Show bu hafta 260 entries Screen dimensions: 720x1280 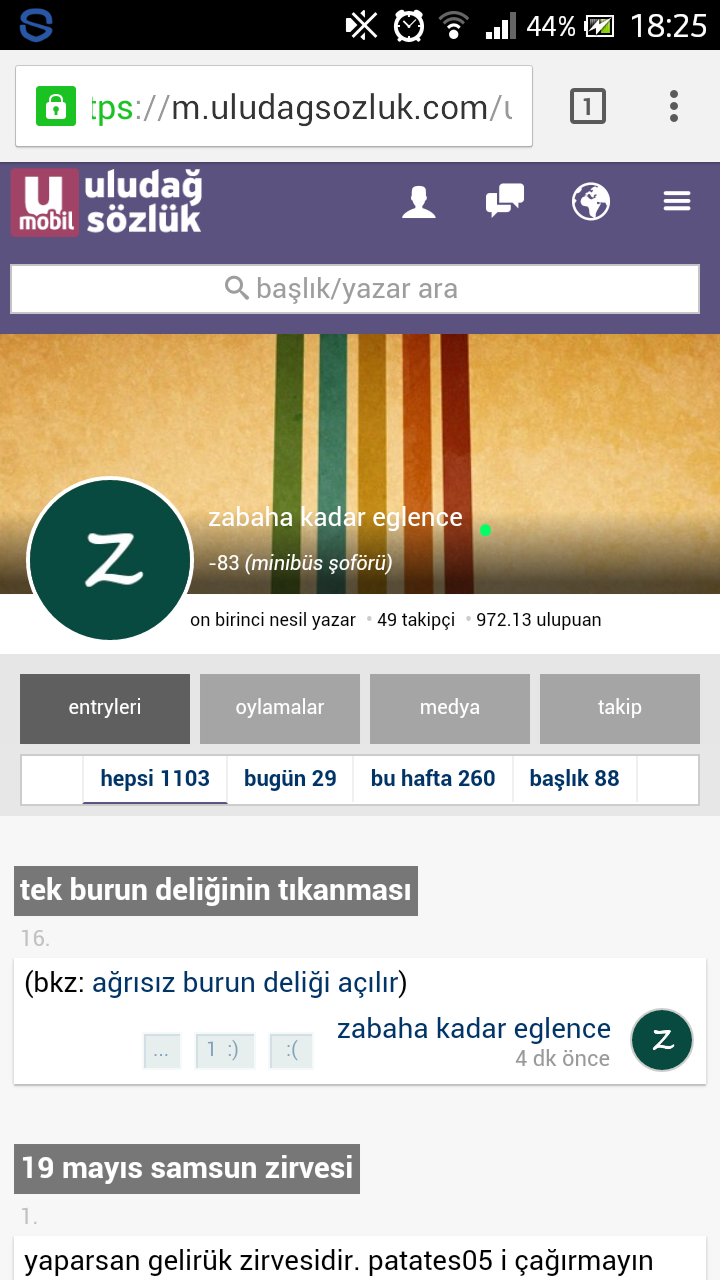click(x=433, y=779)
